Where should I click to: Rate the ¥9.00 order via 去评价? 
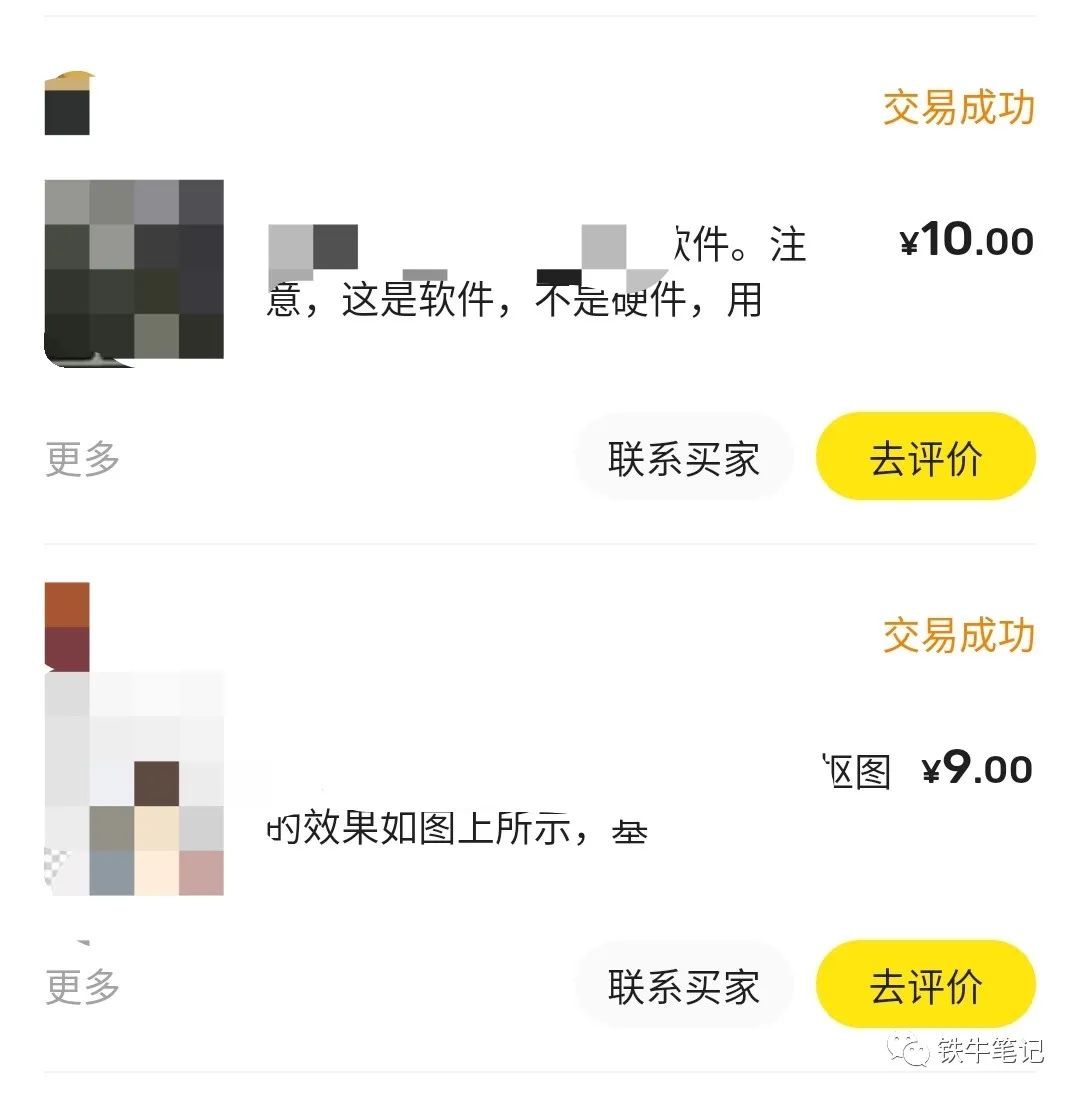925,986
